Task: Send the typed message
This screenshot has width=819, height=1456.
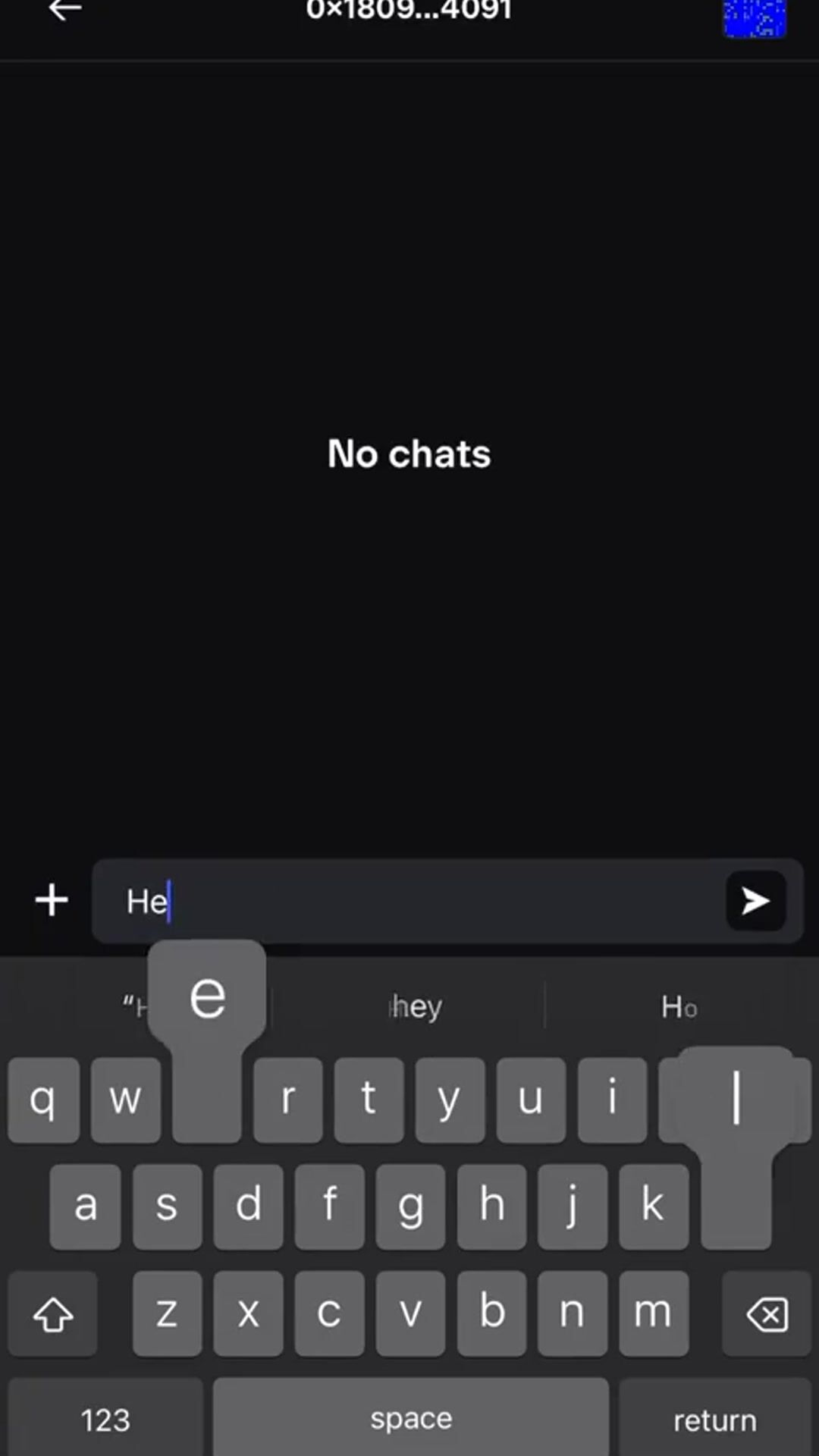Action: coord(755,901)
